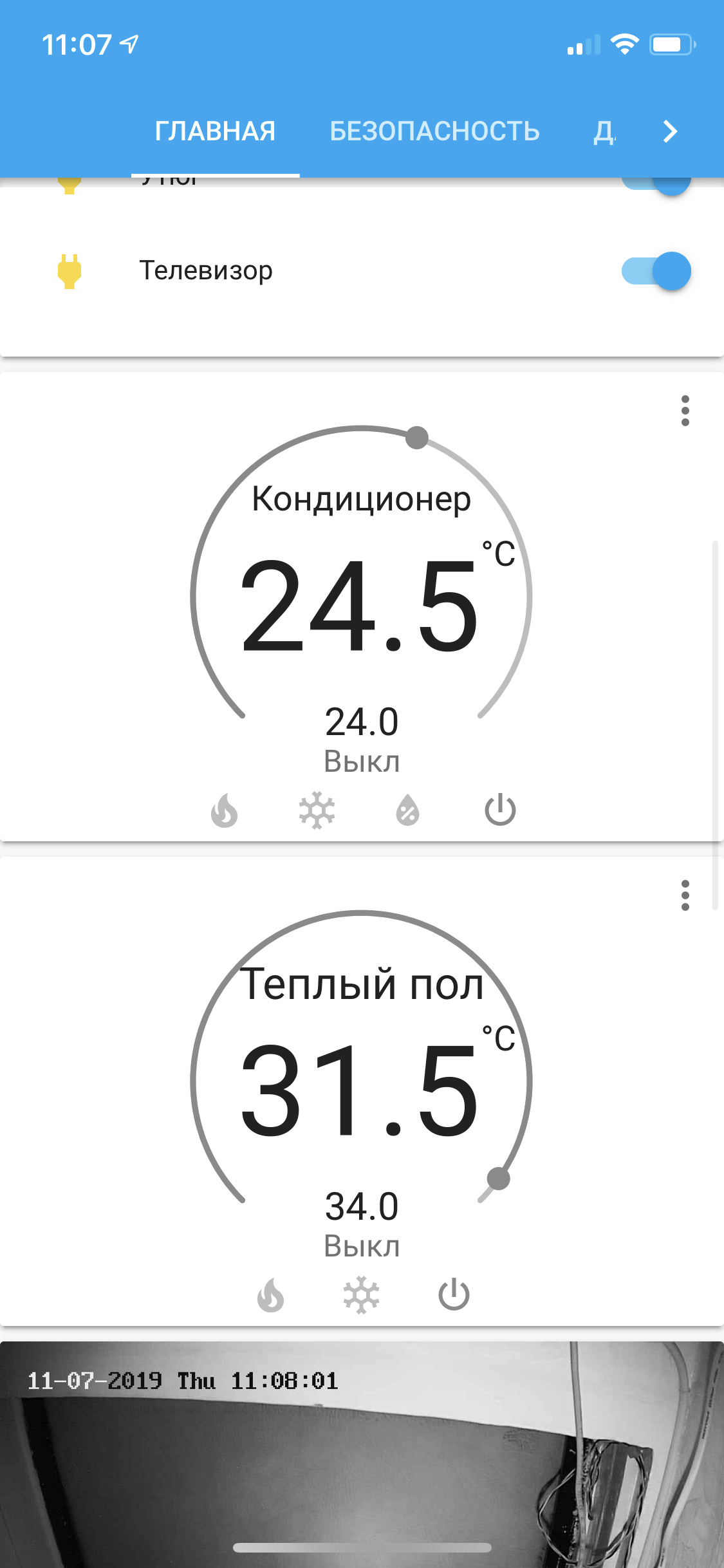Tap the Кондиционер temperature slider handle
Screen dimensions: 724x1568
[417, 438]
